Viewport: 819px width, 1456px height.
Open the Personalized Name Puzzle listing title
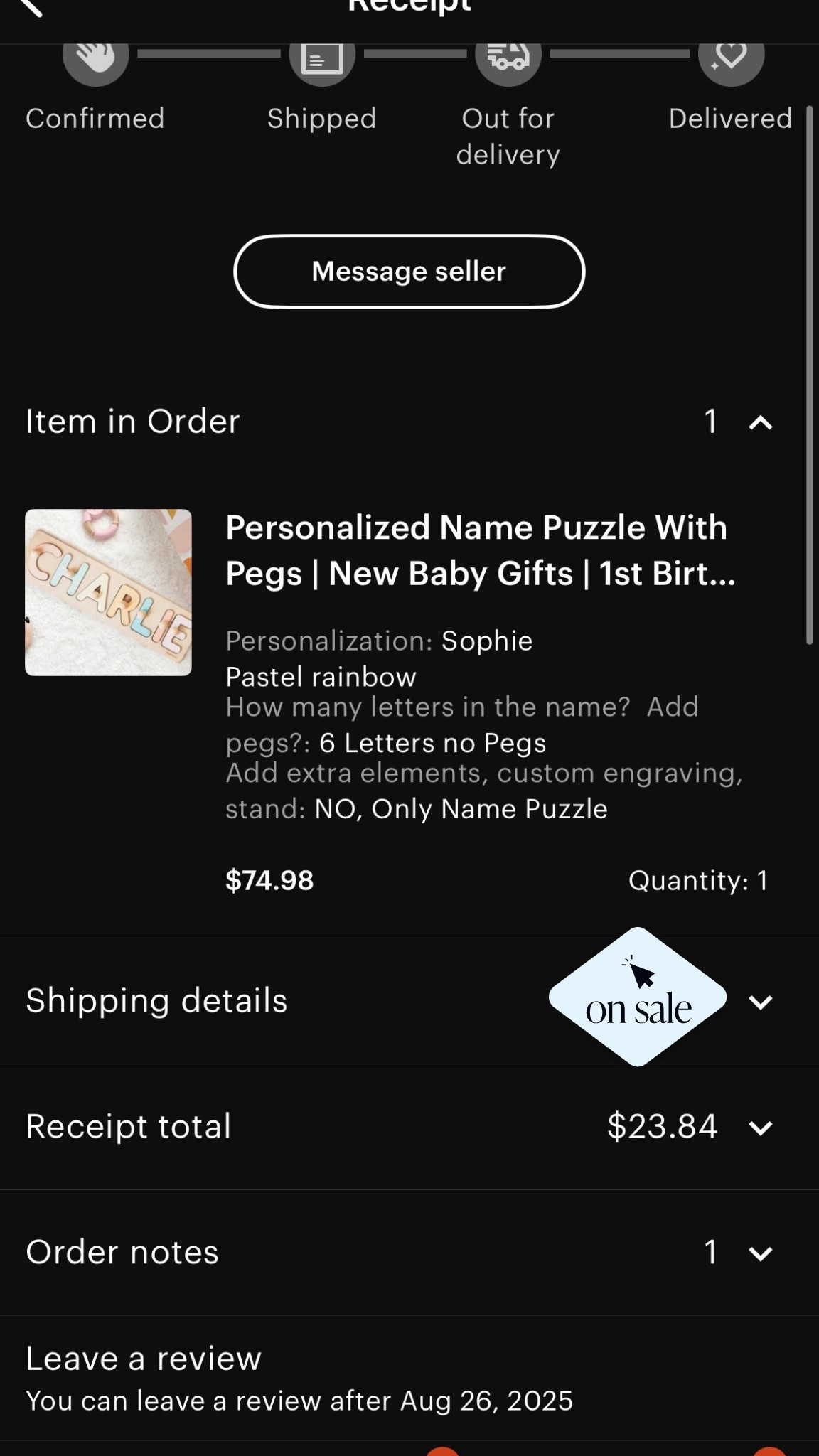point(476,550)
